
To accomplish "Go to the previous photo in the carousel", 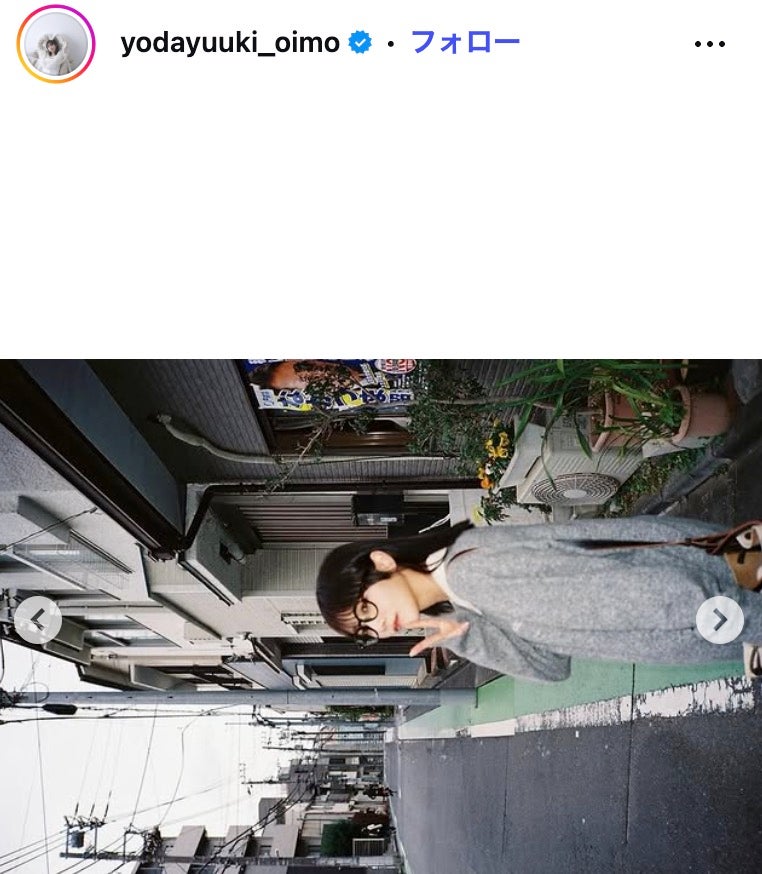I will (38, 620).
